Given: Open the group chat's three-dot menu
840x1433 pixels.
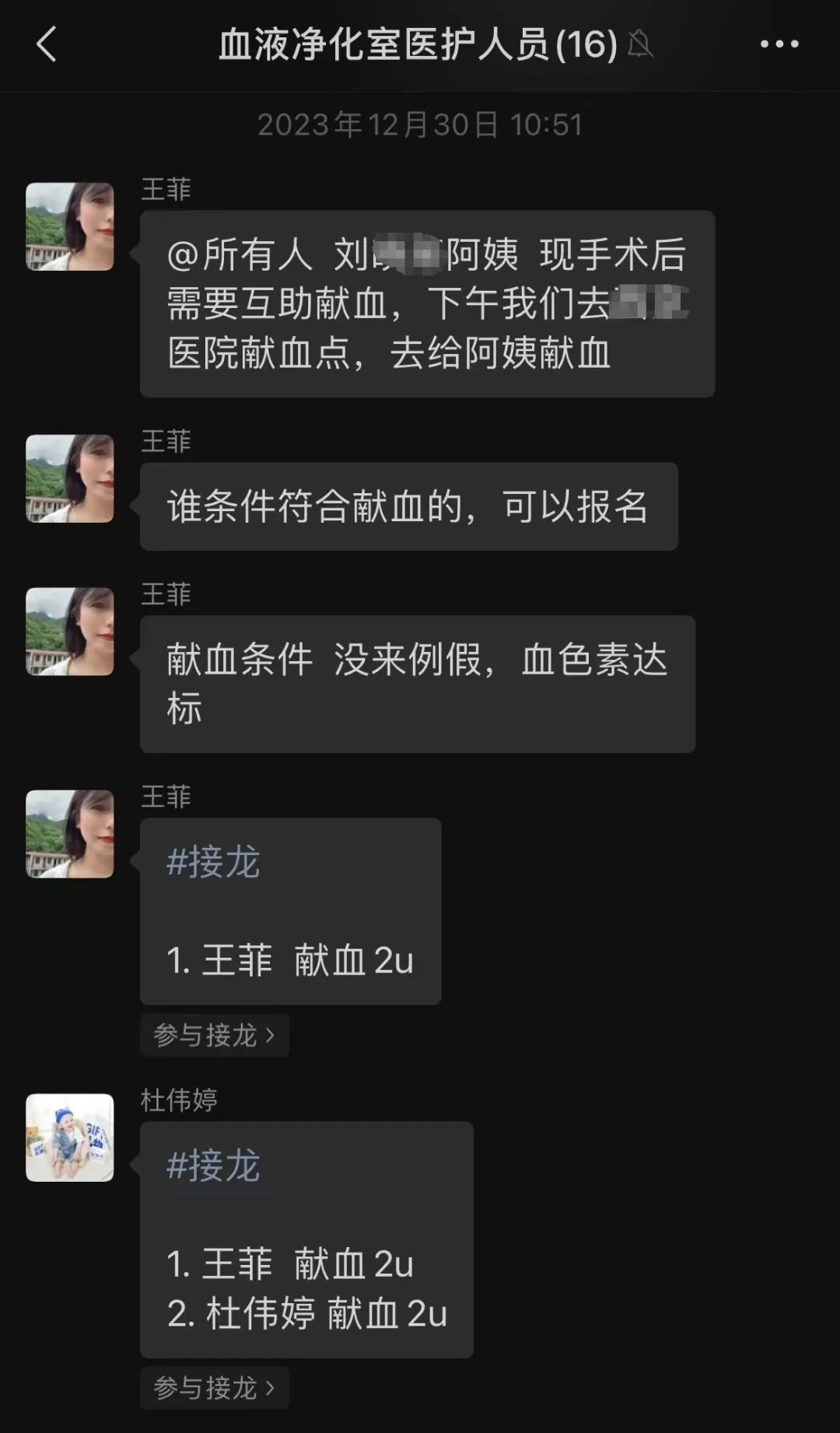Looking at the screenshot, I should tap(779, 44).
